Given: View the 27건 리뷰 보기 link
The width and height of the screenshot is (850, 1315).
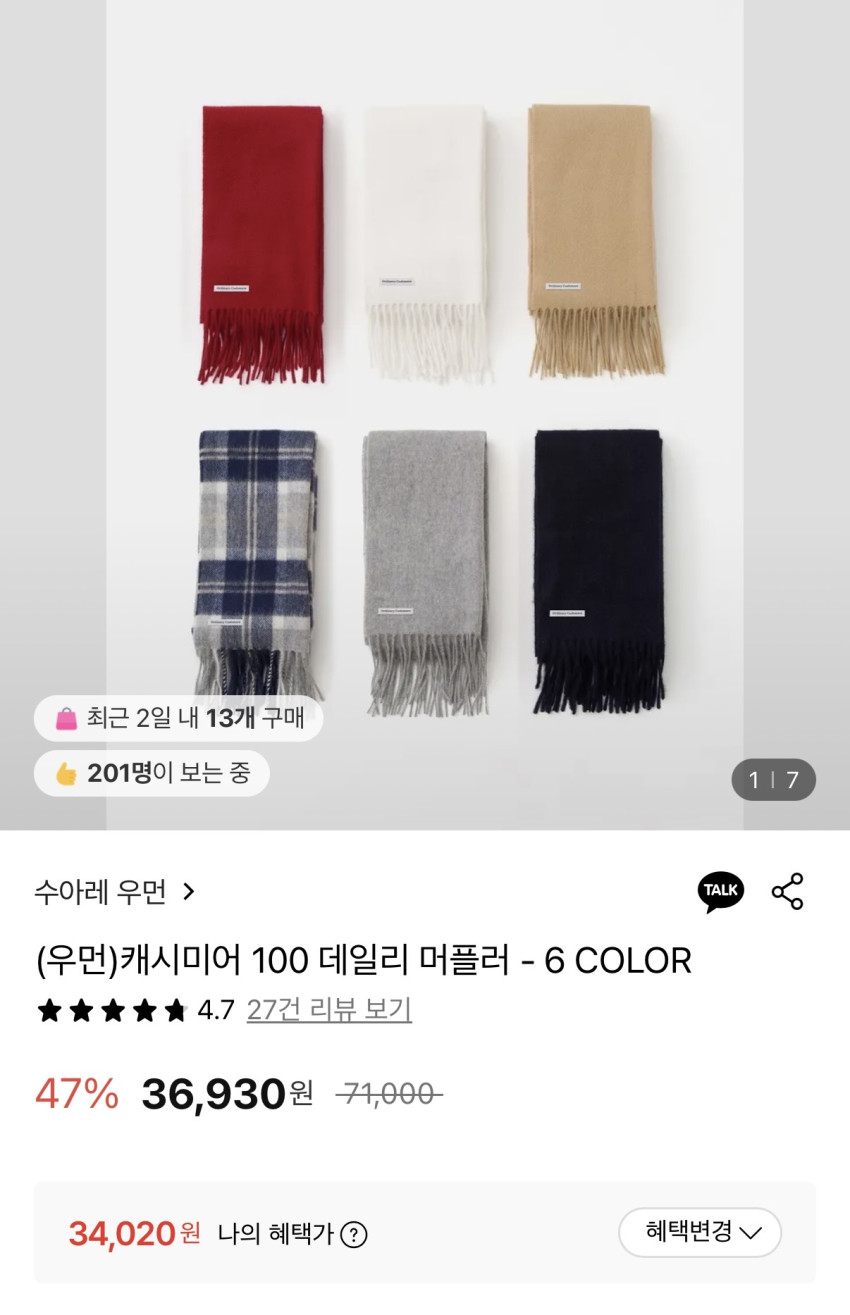Looking at the screenshot, I should click(329, 1010).
